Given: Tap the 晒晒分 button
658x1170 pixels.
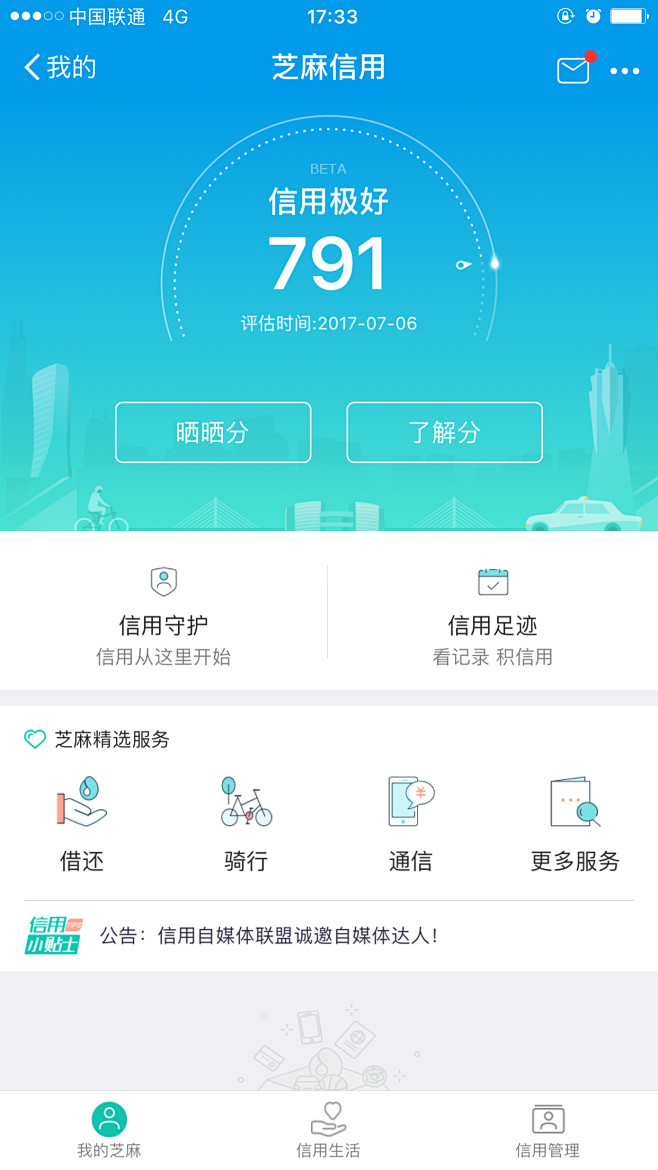Looking at the screenshot, I should pyautogui.click(x=213, y=432).
